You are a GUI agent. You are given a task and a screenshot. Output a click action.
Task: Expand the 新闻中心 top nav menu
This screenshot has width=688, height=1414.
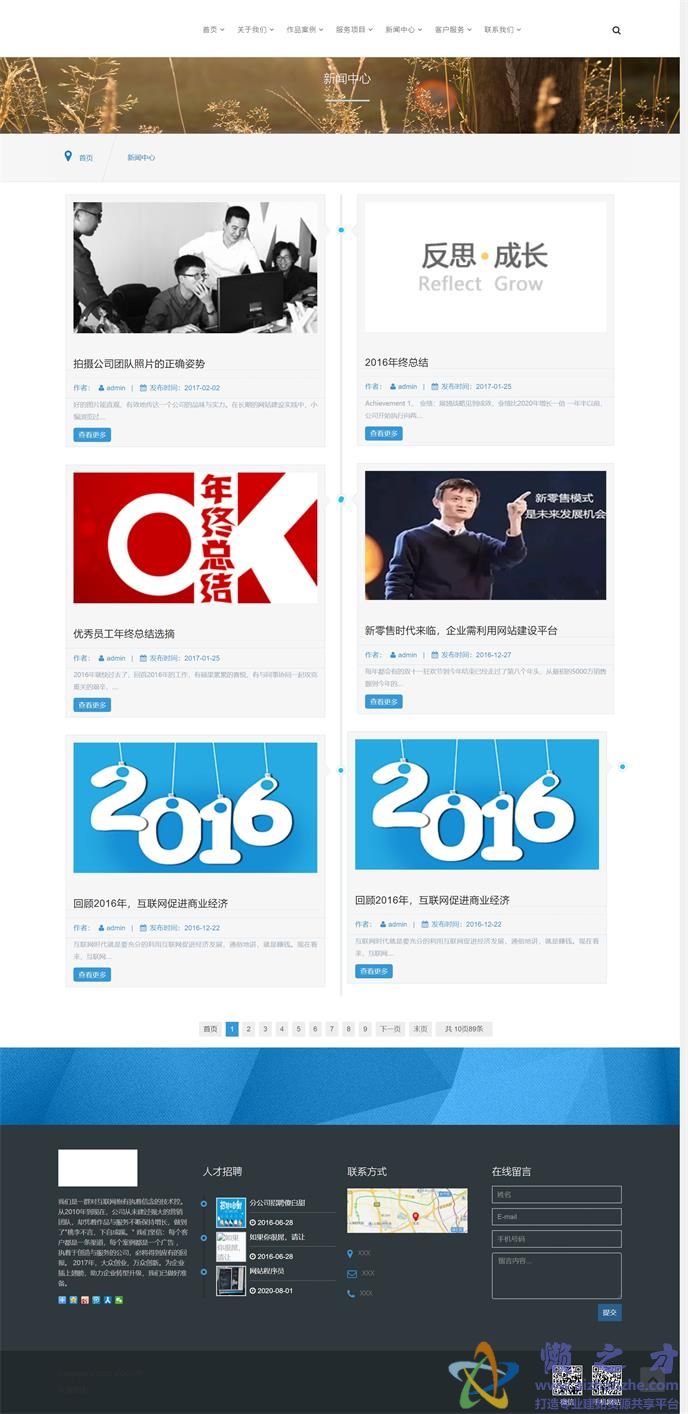[403, 30]
